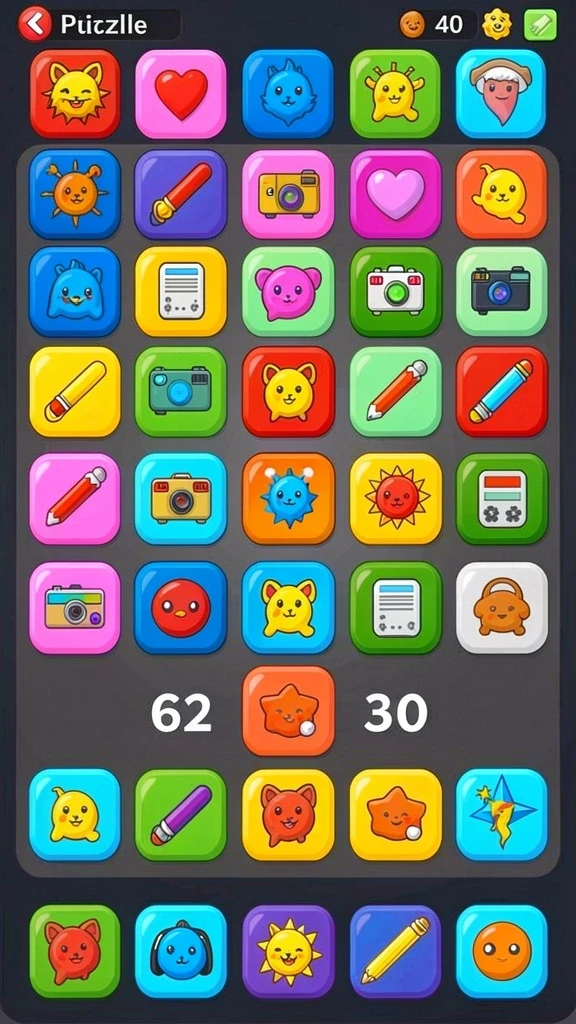Pick the red sun on the yellow tile
The width and height of the screenshot is (576, 1024).
395,499
